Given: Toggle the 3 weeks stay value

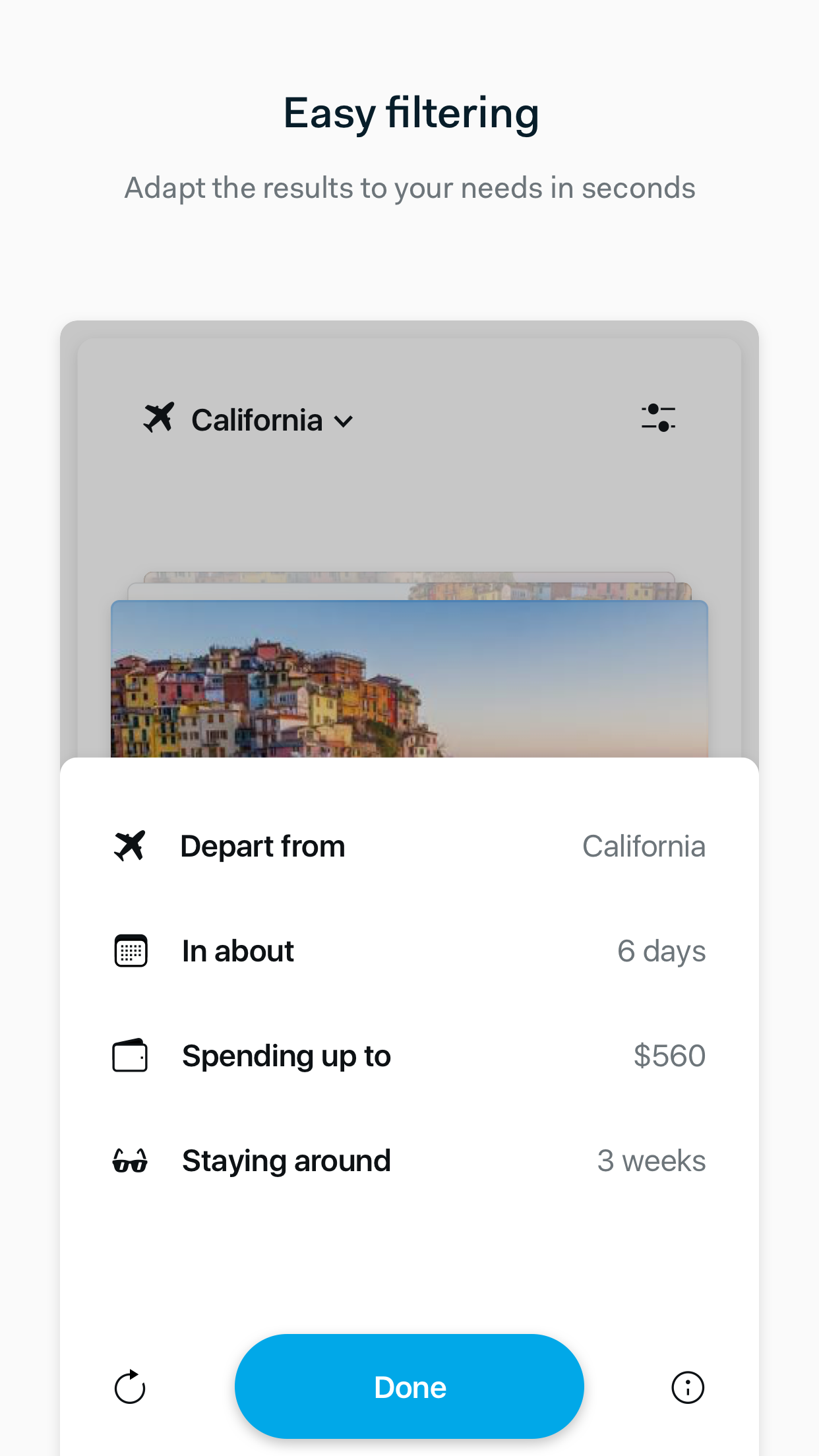Looking at the screenshot, I should (652, 1161).
